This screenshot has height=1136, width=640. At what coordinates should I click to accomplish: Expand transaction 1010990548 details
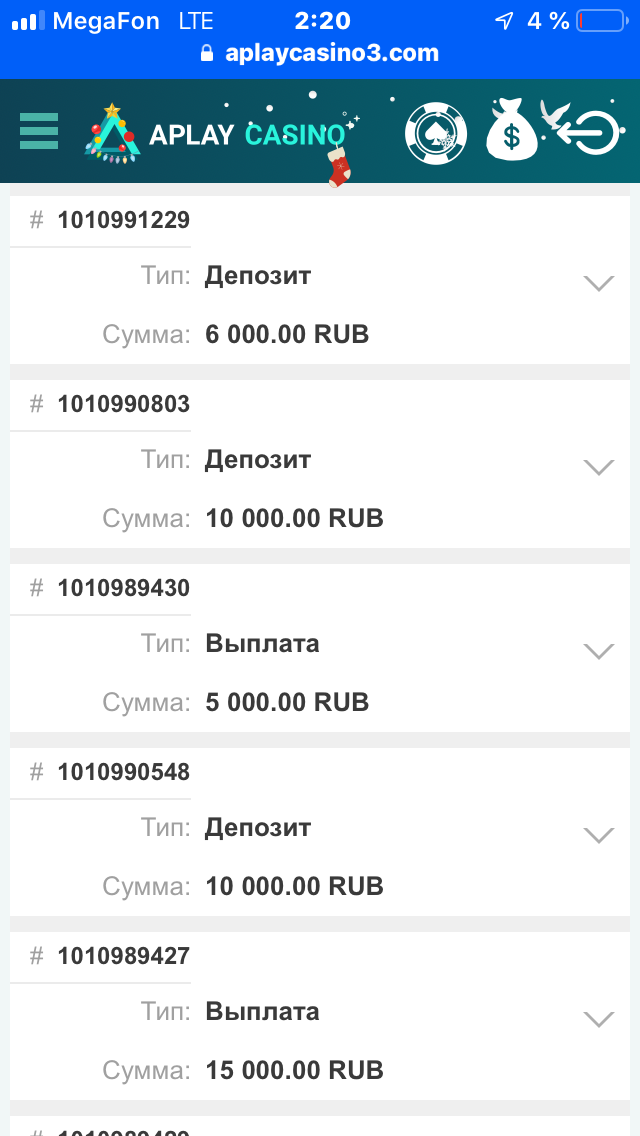pos(598,836)
